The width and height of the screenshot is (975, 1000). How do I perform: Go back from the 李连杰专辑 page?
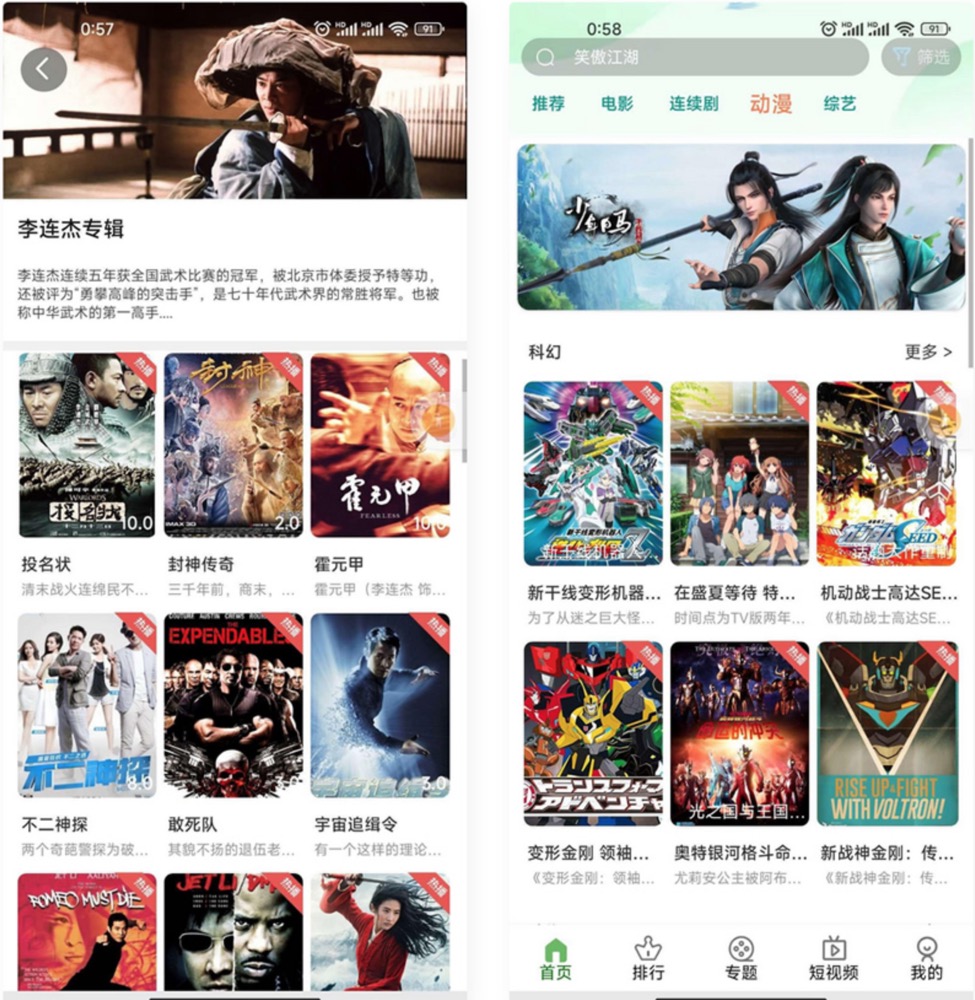43,69
